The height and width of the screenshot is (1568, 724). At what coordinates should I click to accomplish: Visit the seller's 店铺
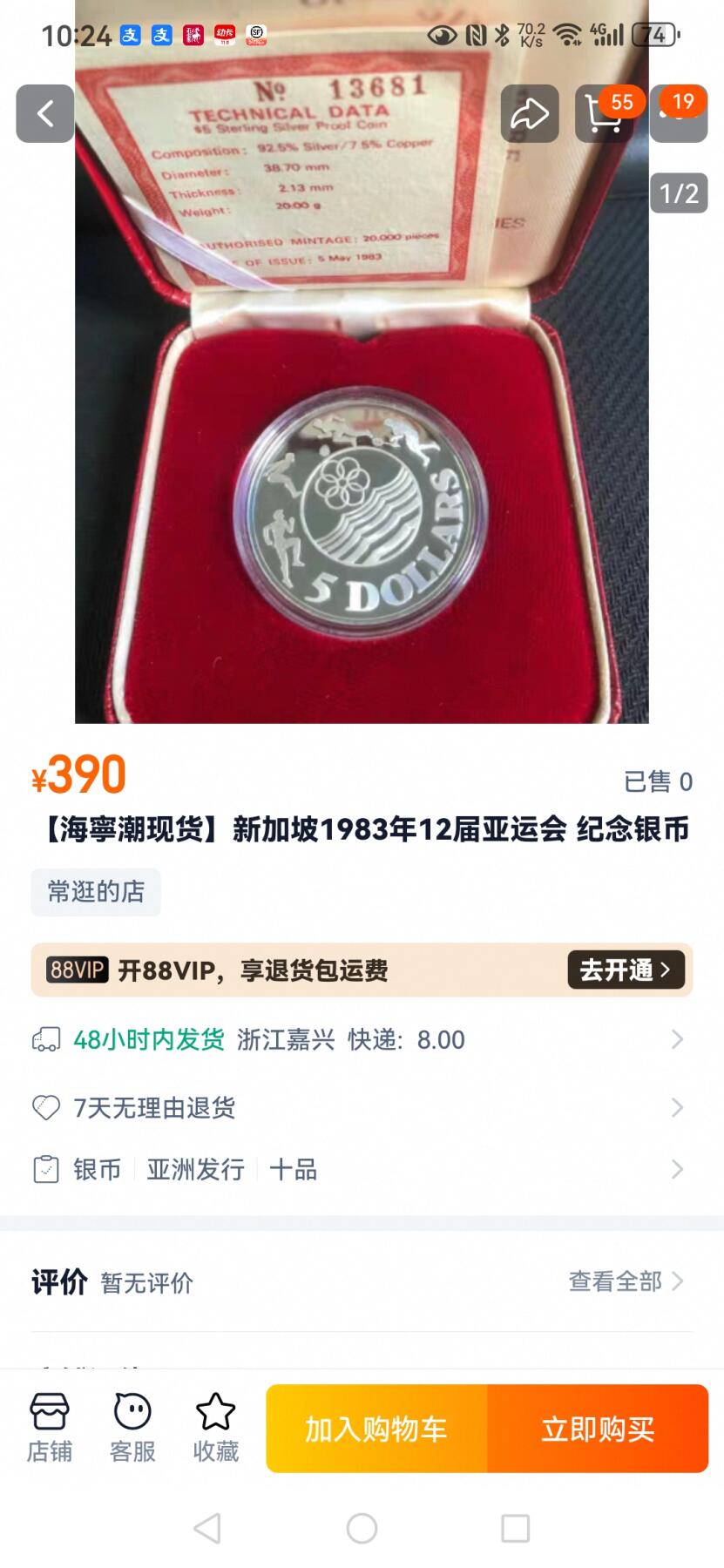tap(50, 1429)
